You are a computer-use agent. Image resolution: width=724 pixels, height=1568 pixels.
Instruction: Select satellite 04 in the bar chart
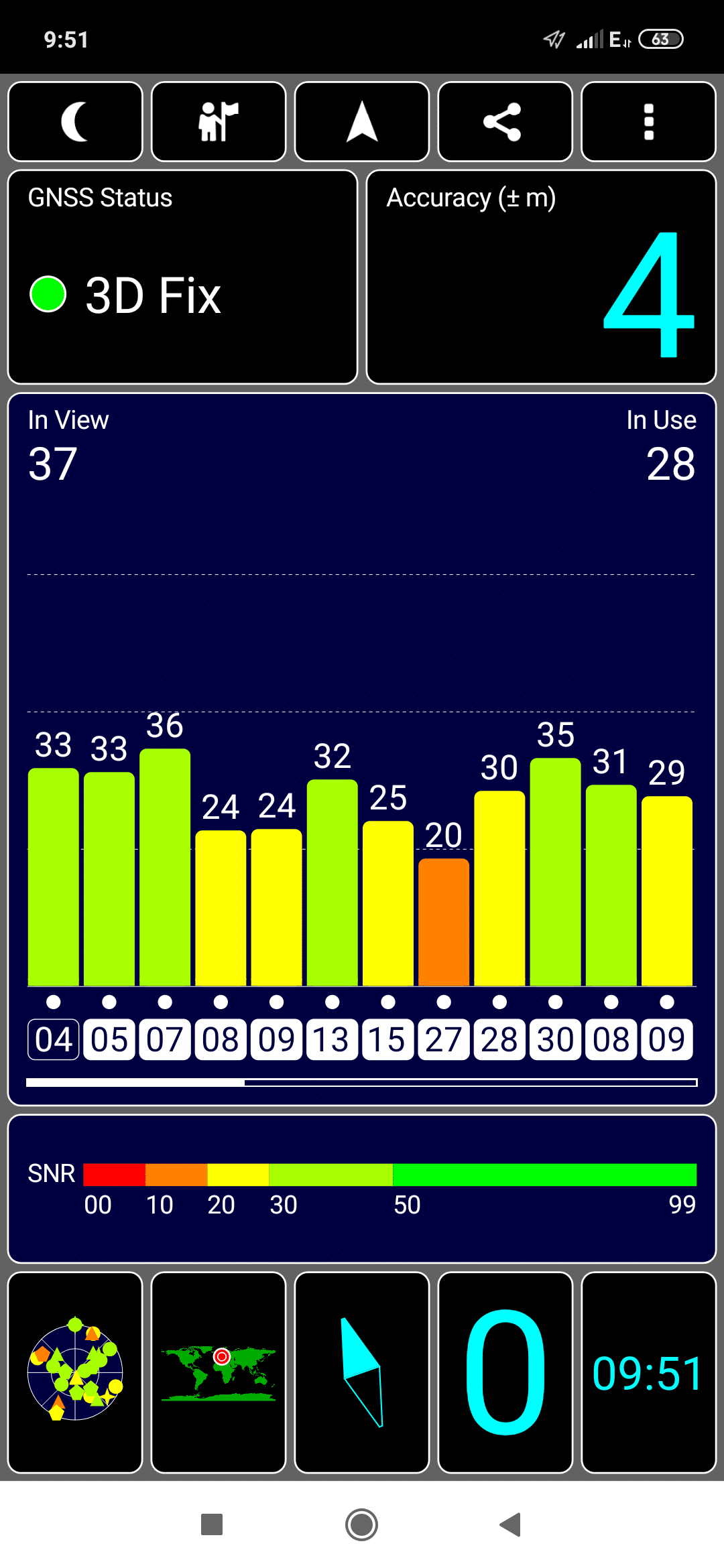[x=54, y=1039]
